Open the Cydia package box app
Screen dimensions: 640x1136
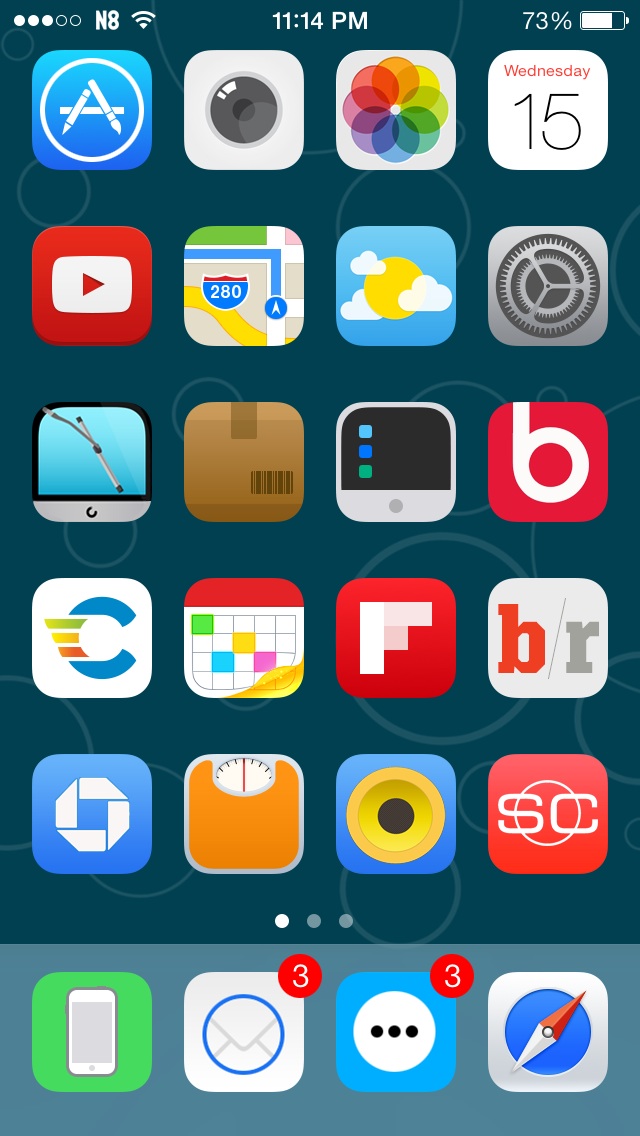click(x=244, y=462)
